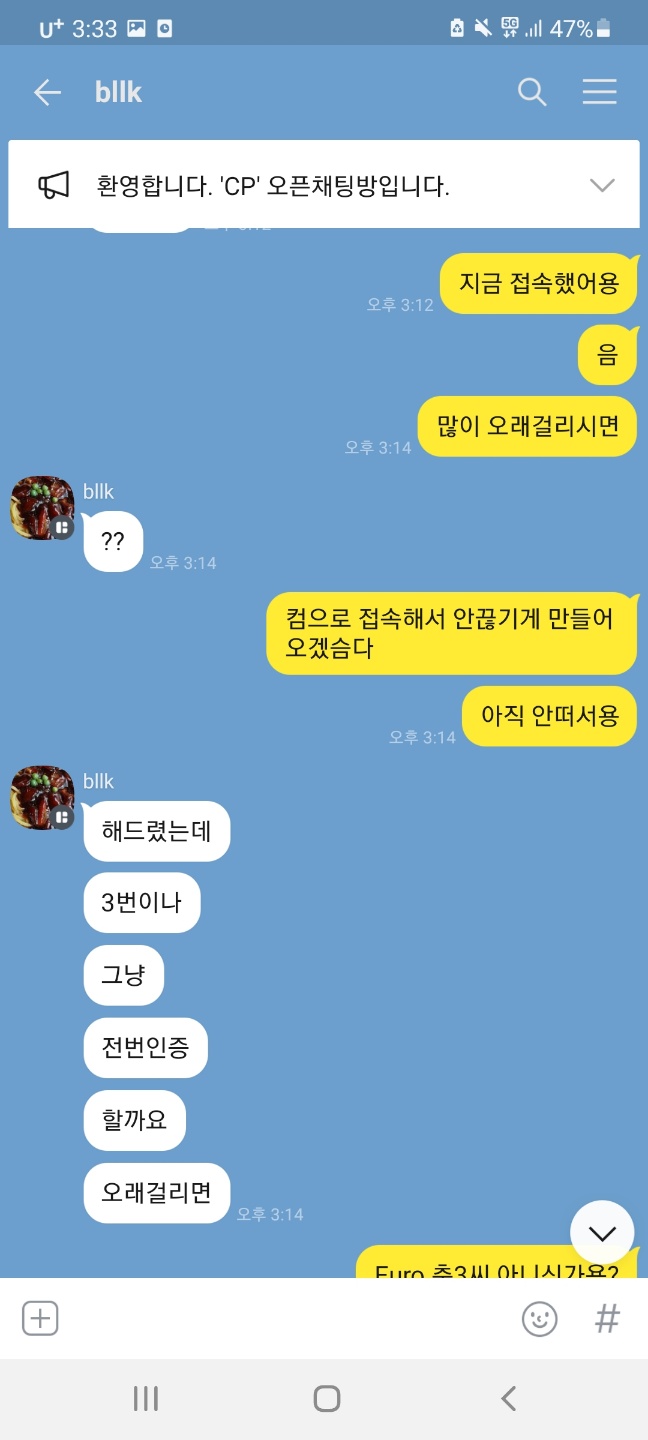The image size is (648, 1440).
Task: Open the plus attachment menu
Action: 40,1319
